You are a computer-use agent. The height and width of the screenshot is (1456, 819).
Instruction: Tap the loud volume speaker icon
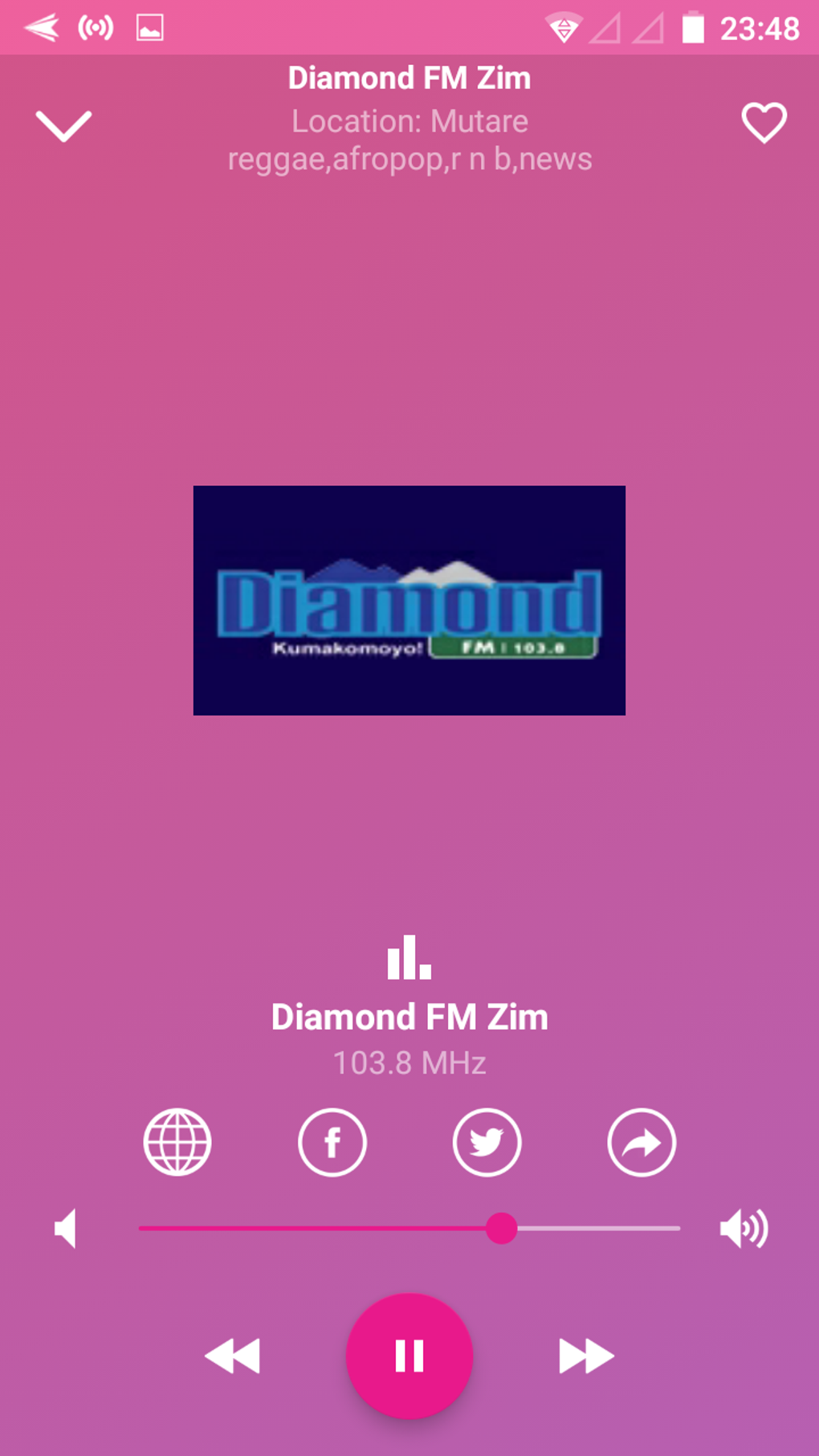(744, 1228)
